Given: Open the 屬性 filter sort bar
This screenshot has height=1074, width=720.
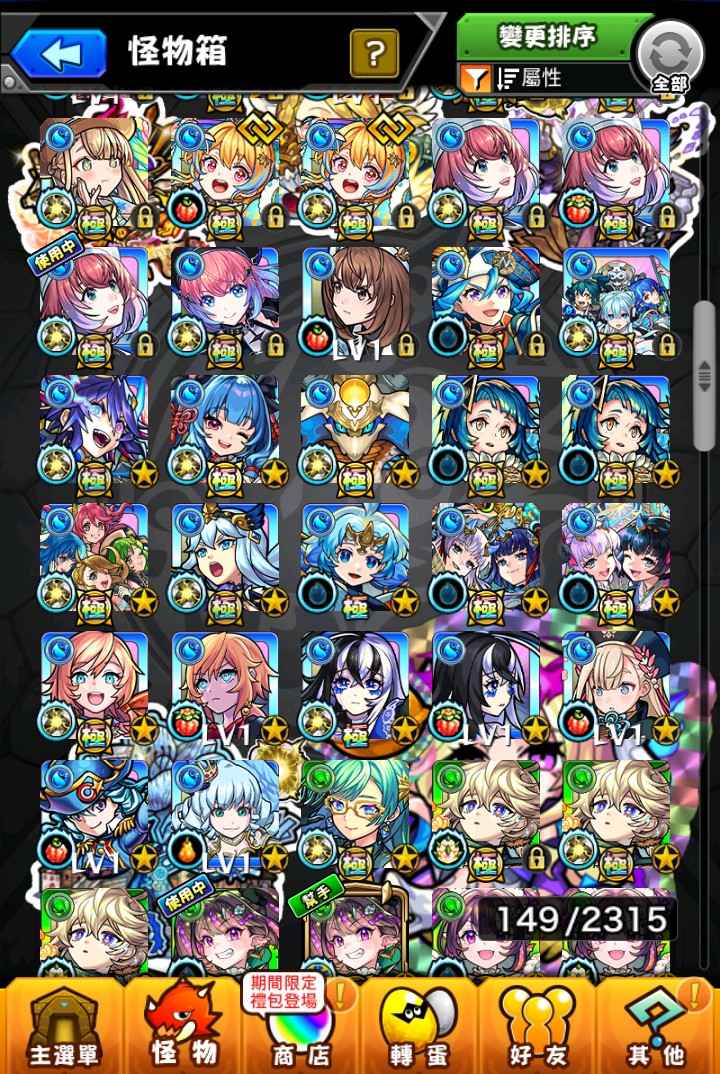Looking at the screenshot, I should point(547,77).
